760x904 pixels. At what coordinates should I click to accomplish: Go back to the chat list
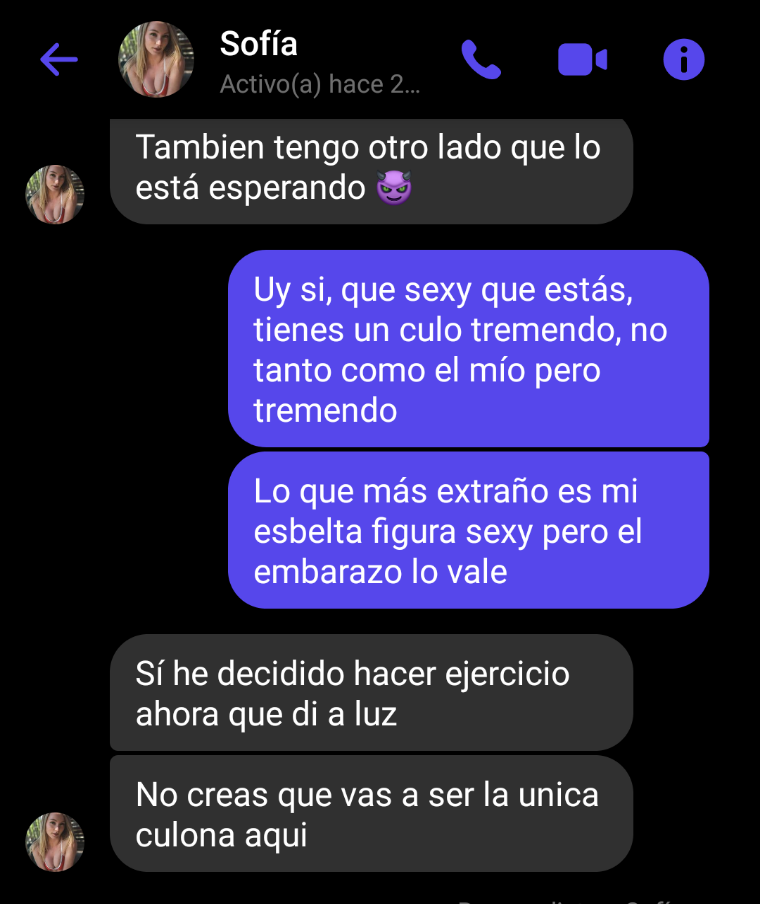click(x=58, y=60)
